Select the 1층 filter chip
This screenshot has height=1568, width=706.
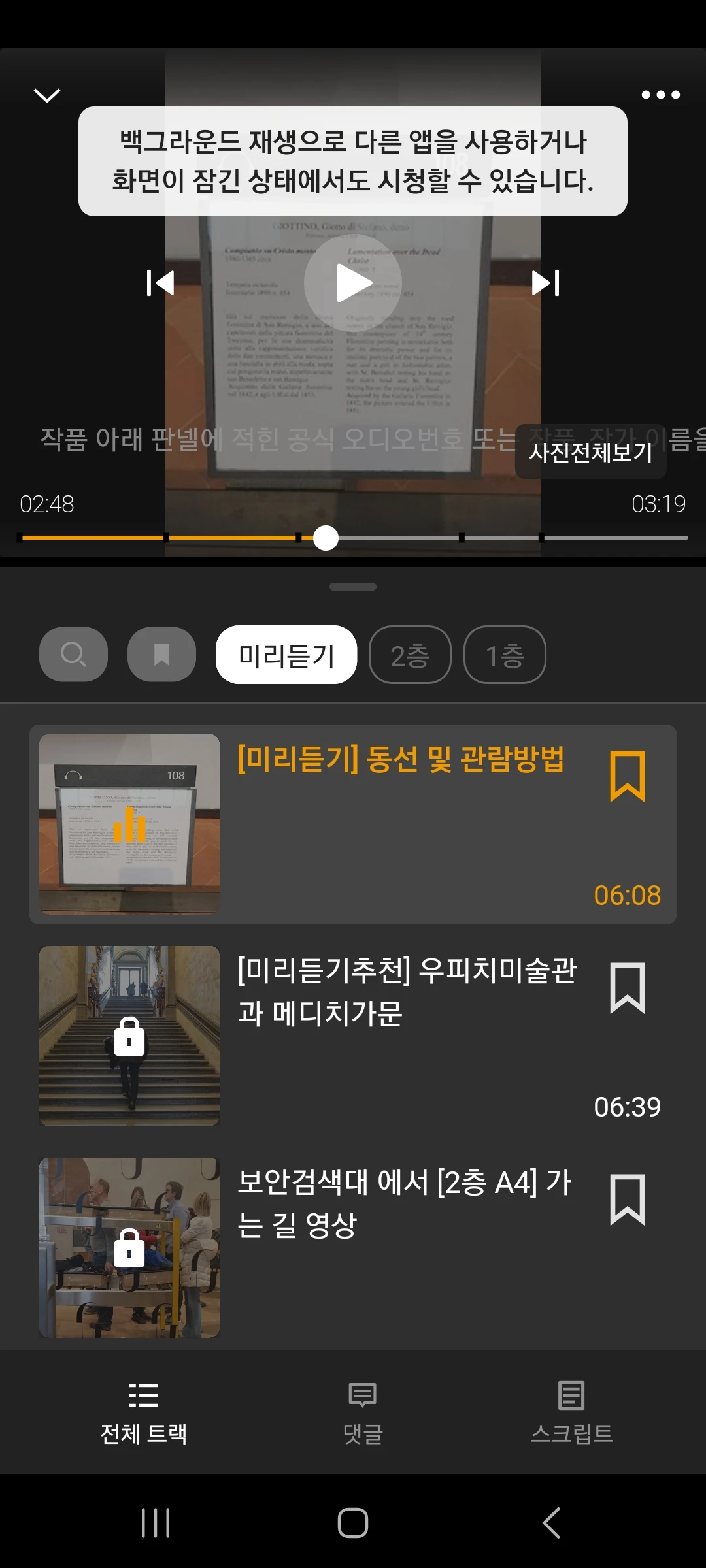click(x=505, y=655)
